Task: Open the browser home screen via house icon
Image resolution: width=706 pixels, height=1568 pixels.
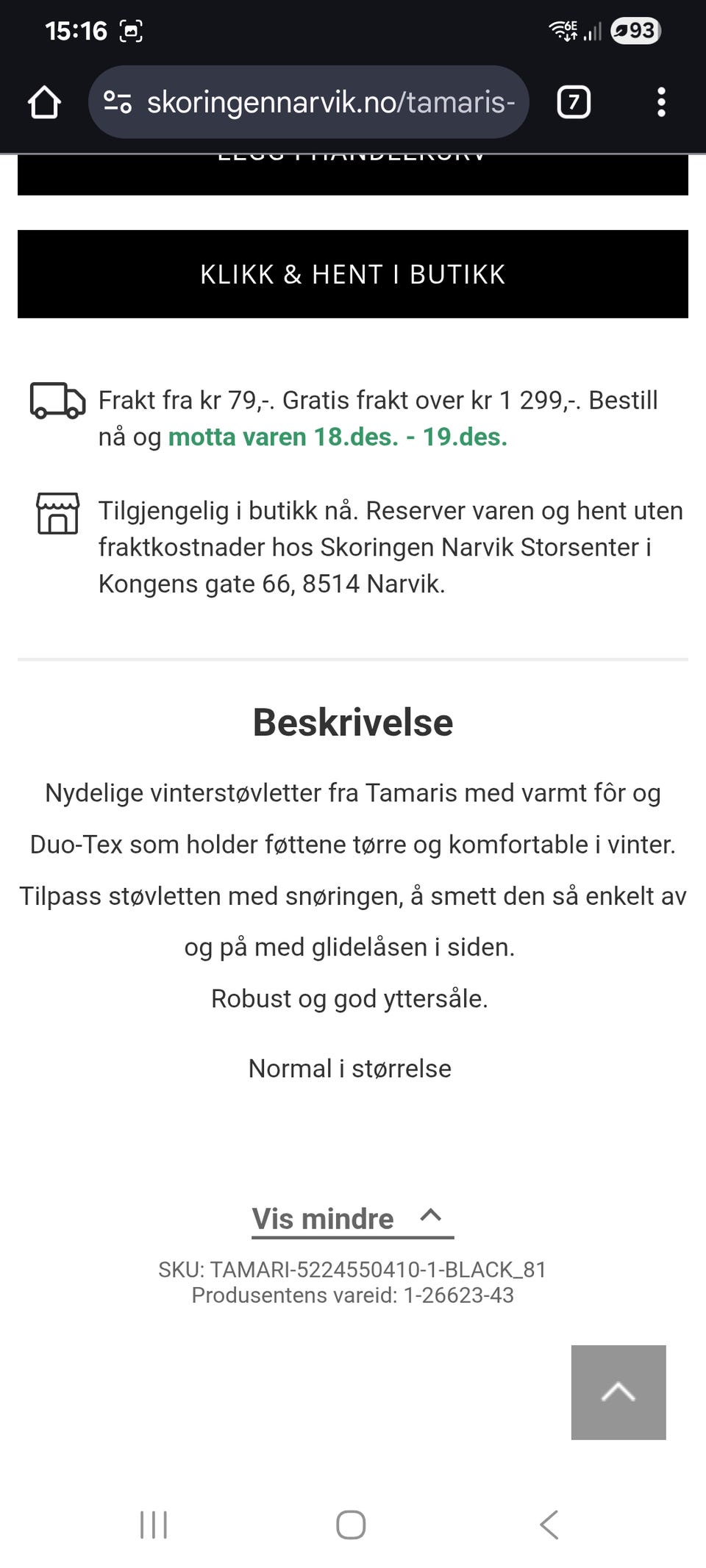Action: (44, 102)
